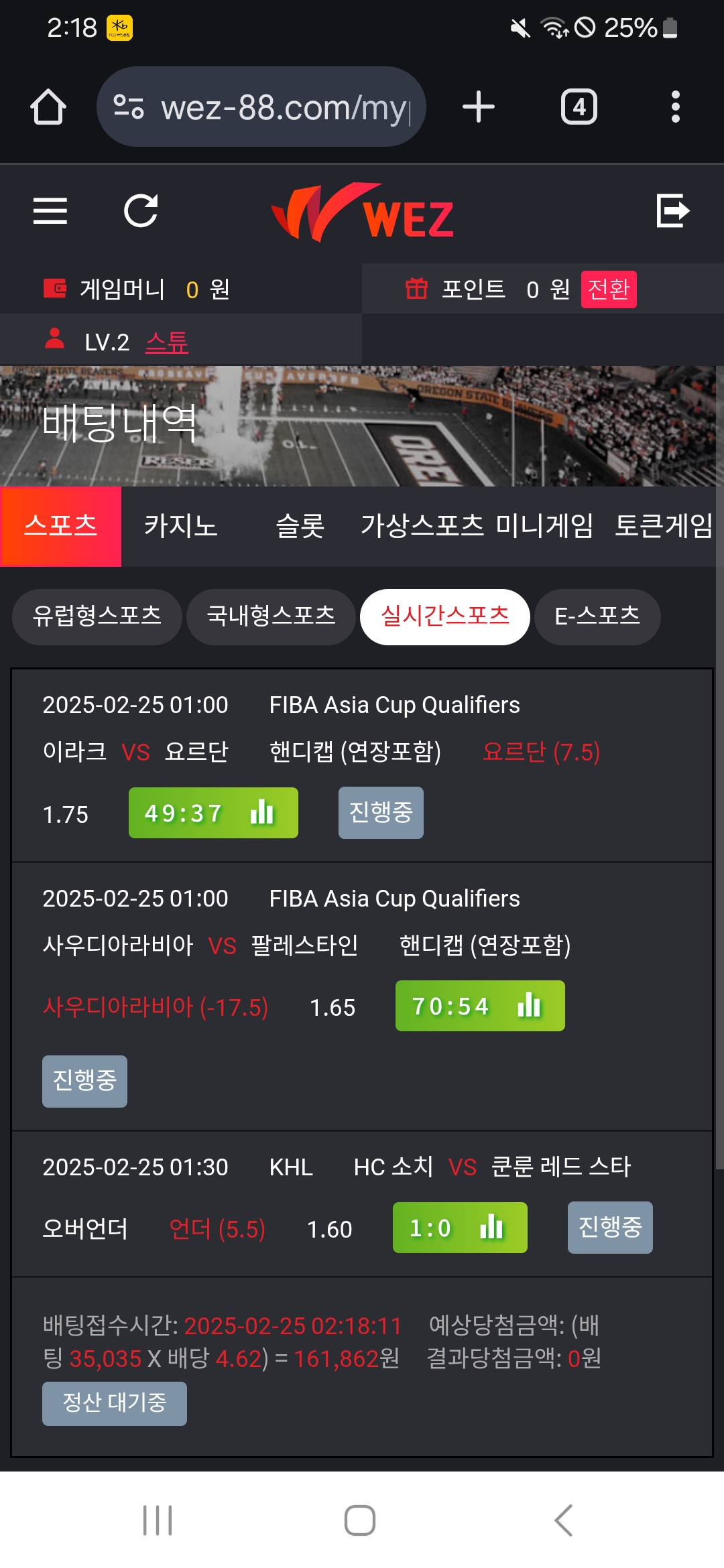Go back with the system back button

[563, 1520]
